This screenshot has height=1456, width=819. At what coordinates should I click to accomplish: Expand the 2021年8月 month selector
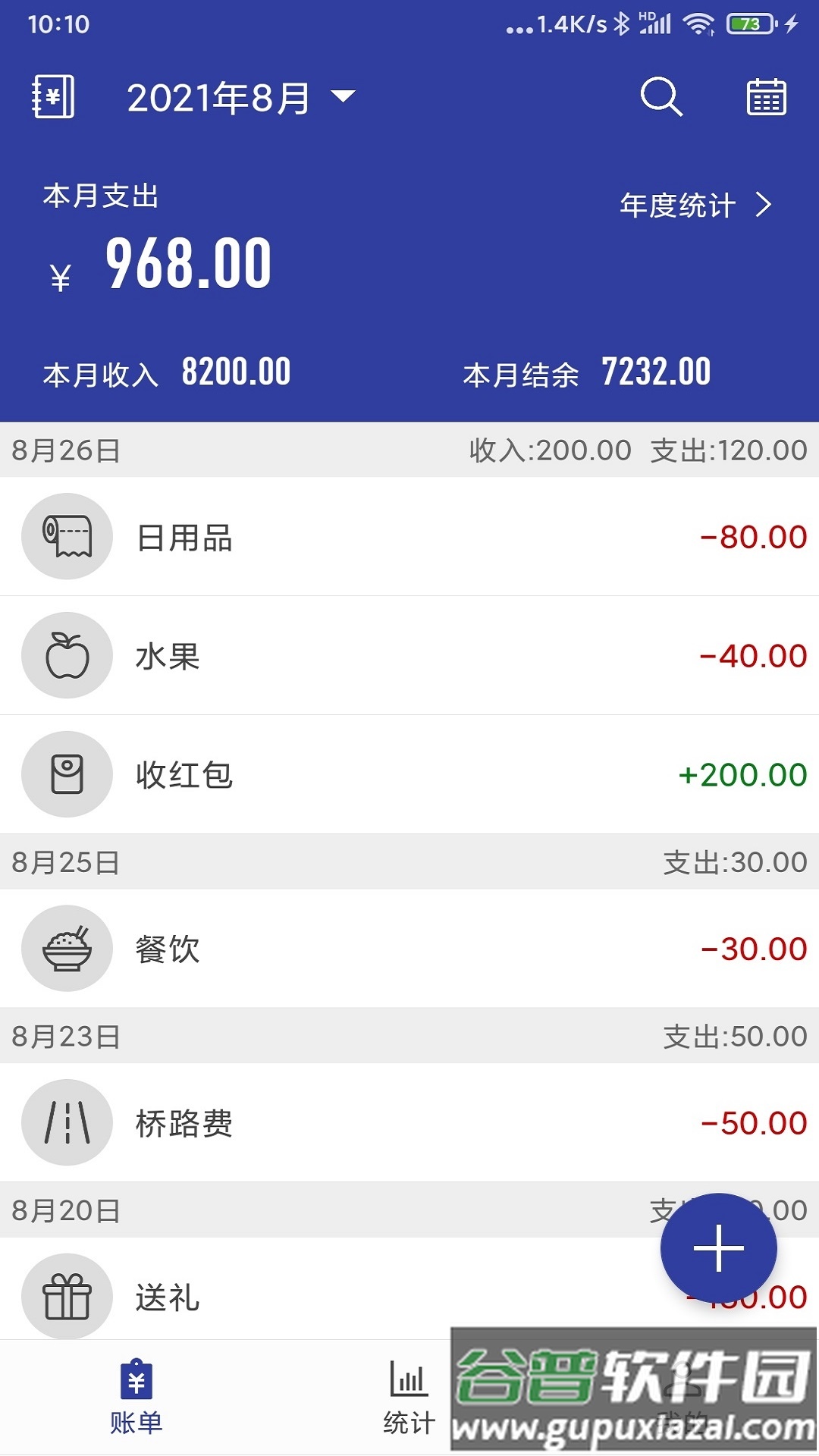coord(240,97)
